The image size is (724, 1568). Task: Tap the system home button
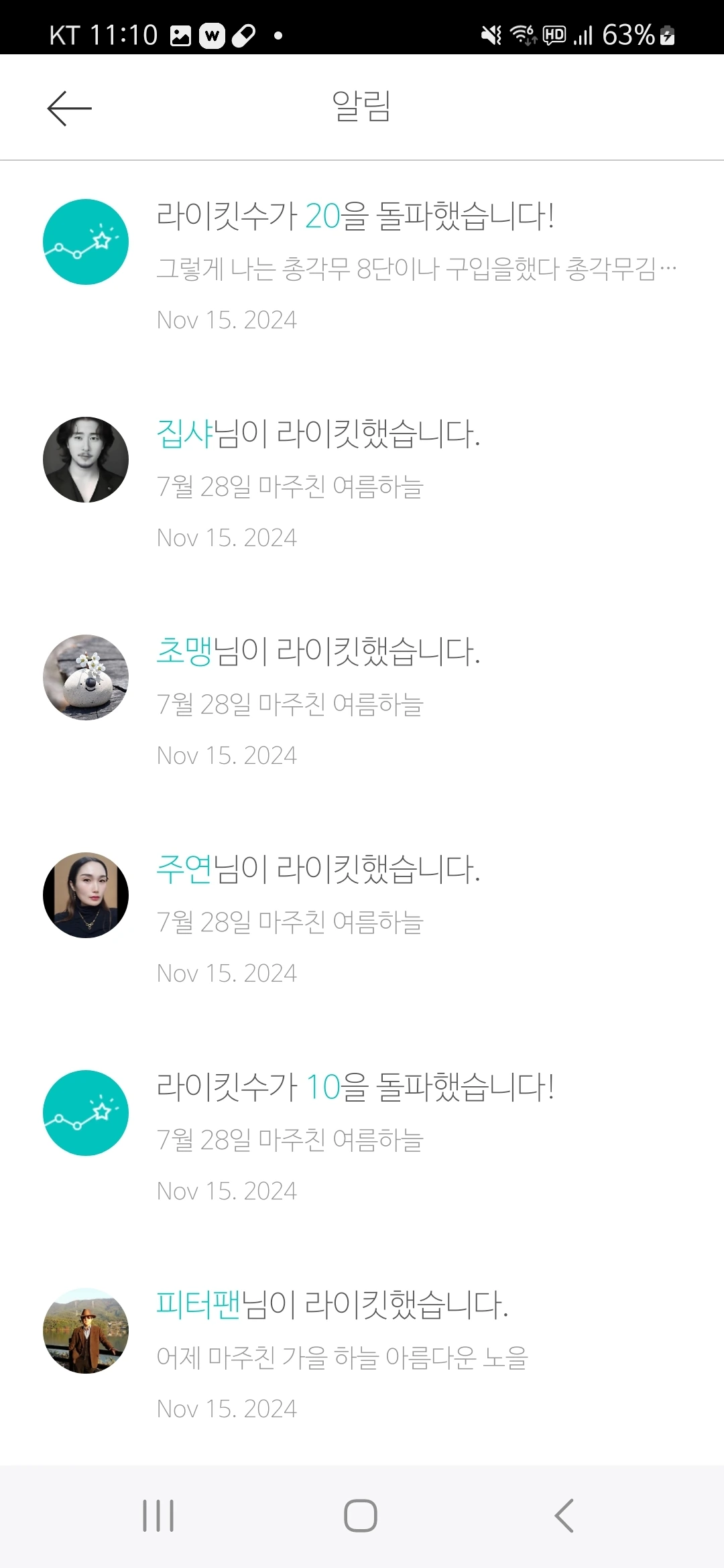(361, 1516)
